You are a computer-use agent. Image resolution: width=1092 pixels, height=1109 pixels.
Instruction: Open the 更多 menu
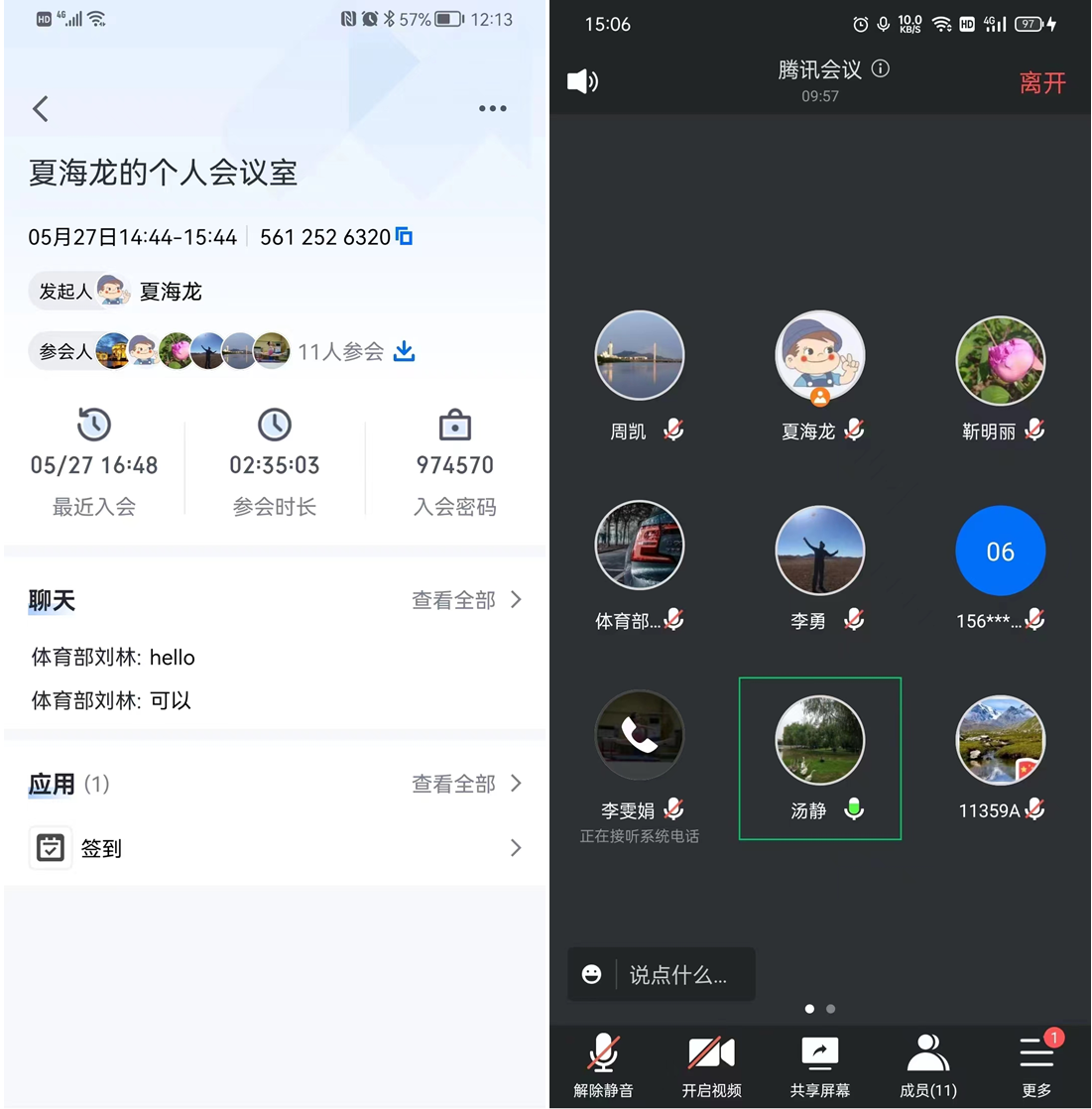pos(1036,1064)
